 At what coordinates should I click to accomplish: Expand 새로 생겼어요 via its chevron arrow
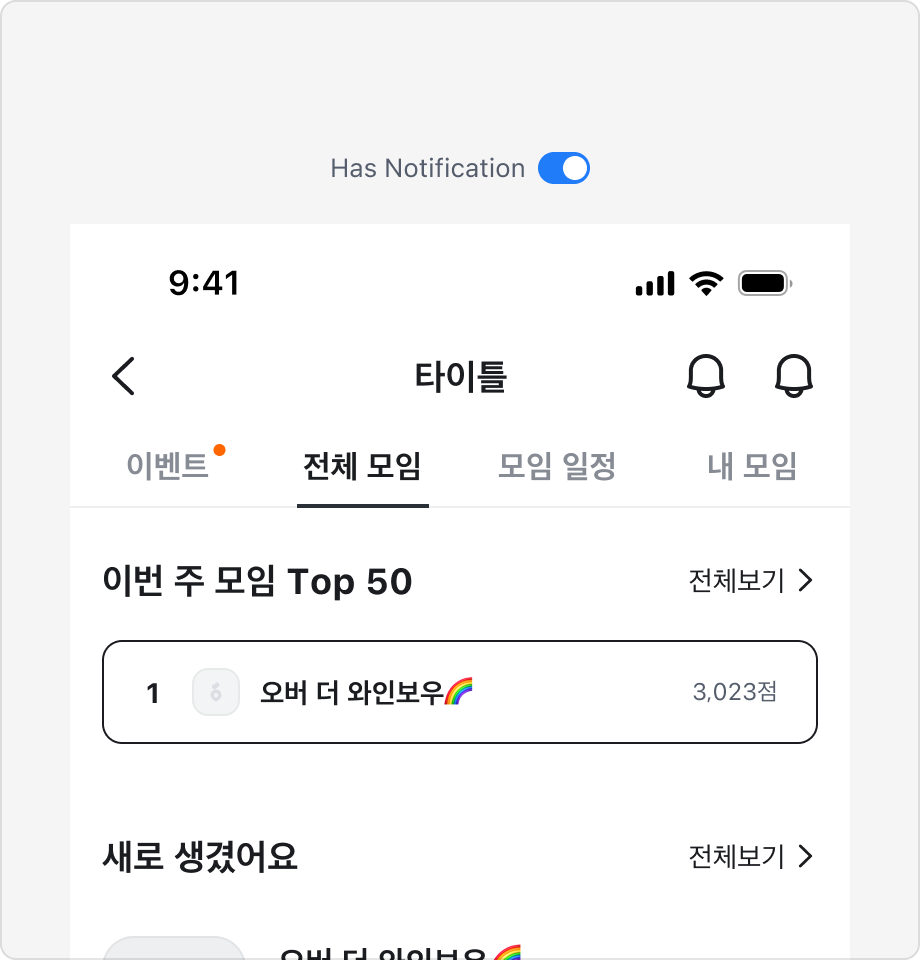click(x=806, y=856)
